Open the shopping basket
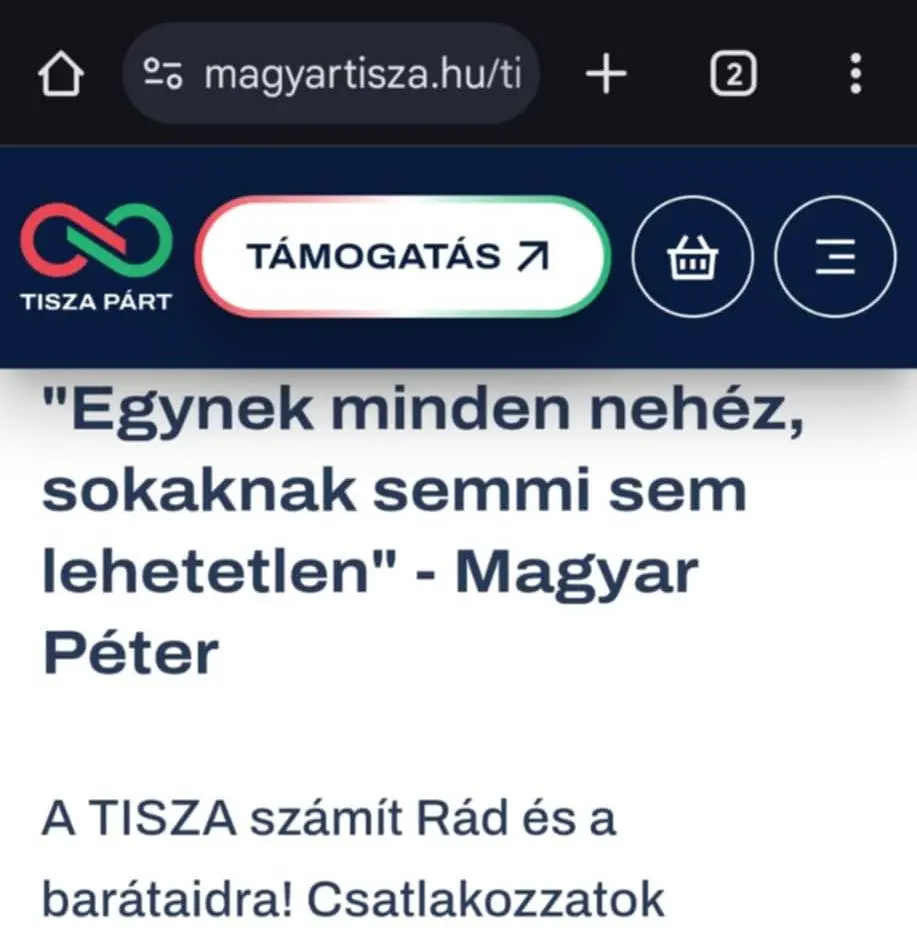This screenshot has width=917, height=942. pos(692,257)
